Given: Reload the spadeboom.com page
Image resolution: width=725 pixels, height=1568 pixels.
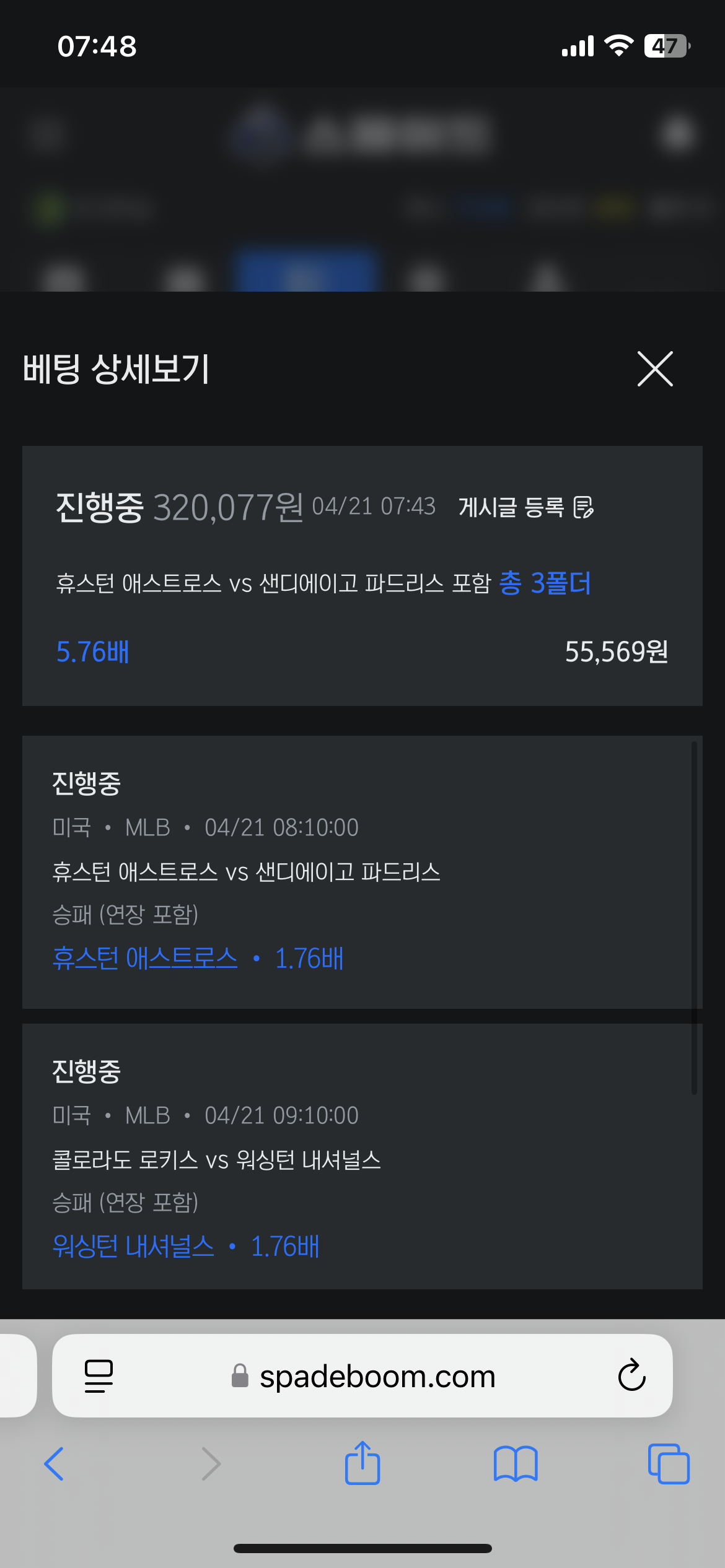Looking at the screenshot, I should tap(631, 1375).
